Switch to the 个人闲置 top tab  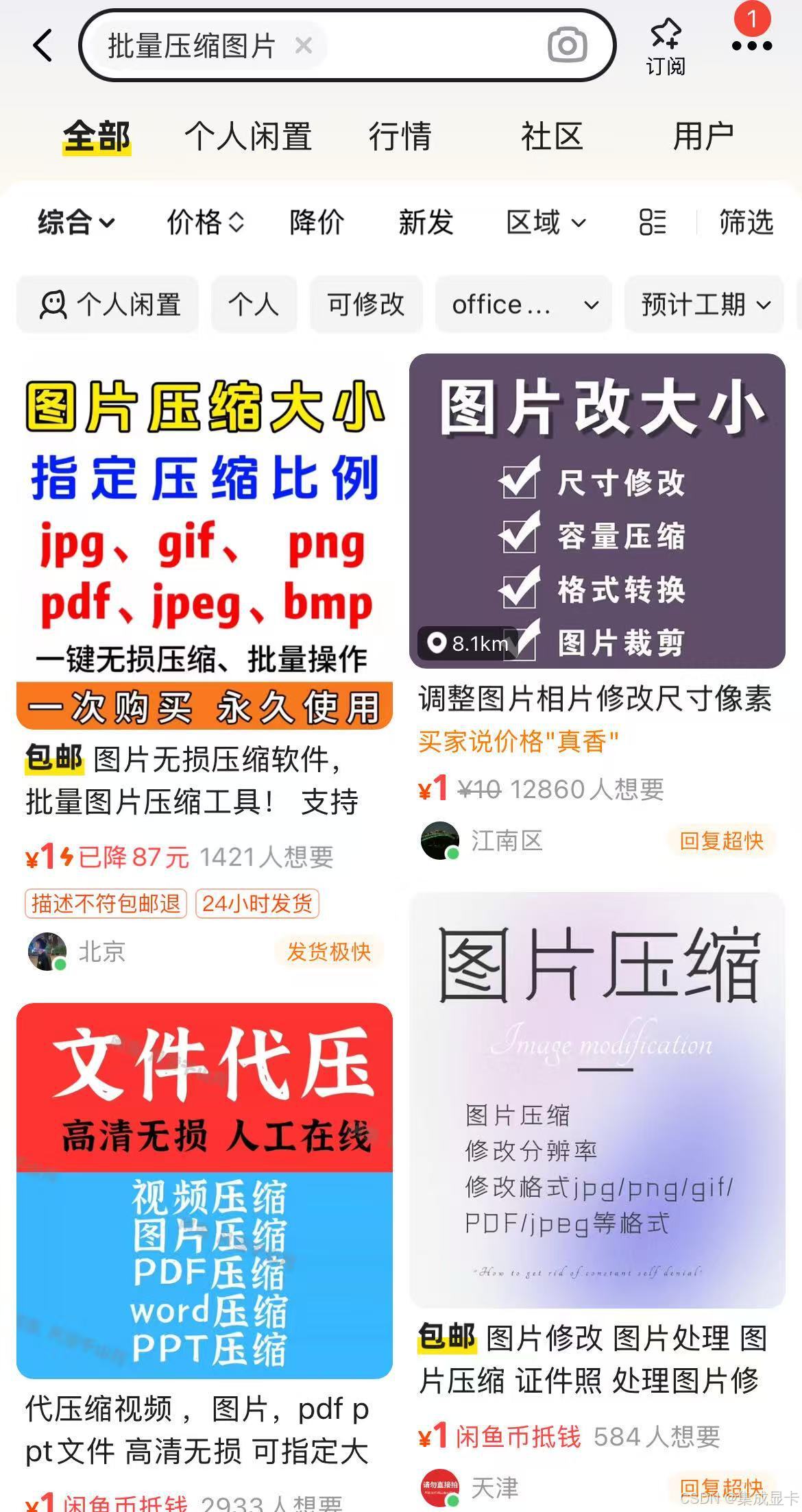pos(248,136)
